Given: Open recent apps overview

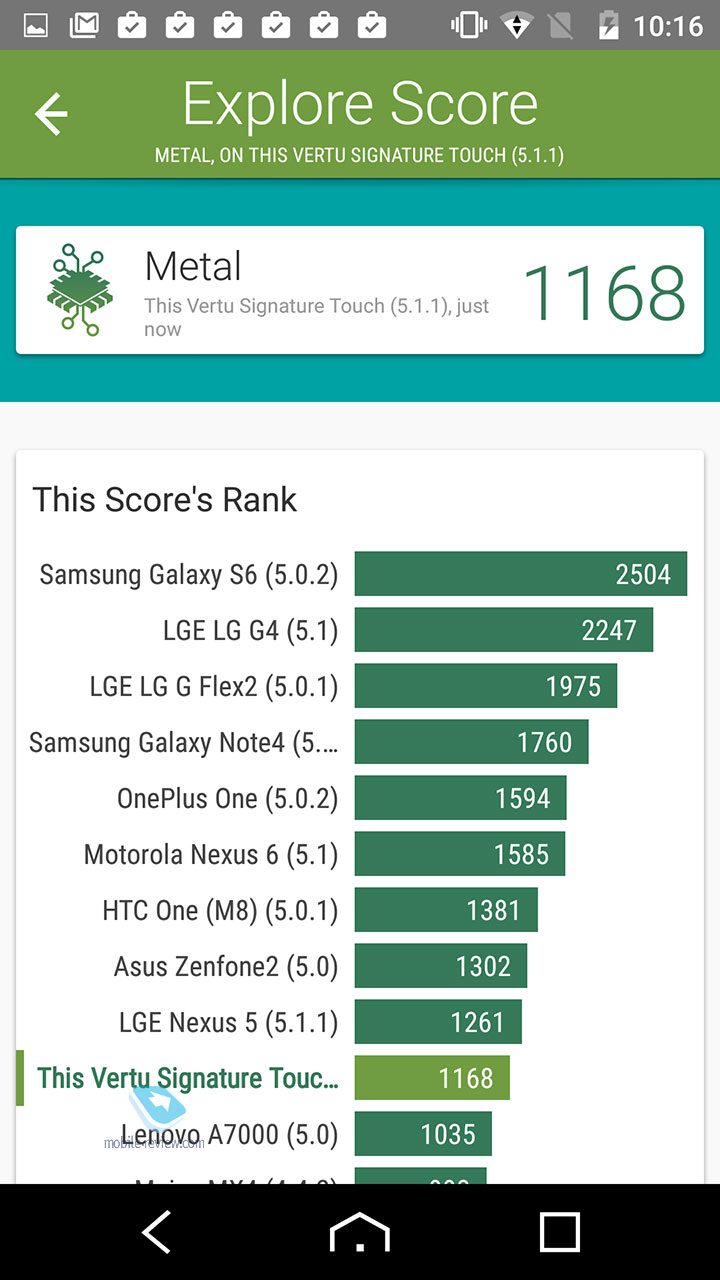Looking at the screenshot, I should click(560, 1232).
